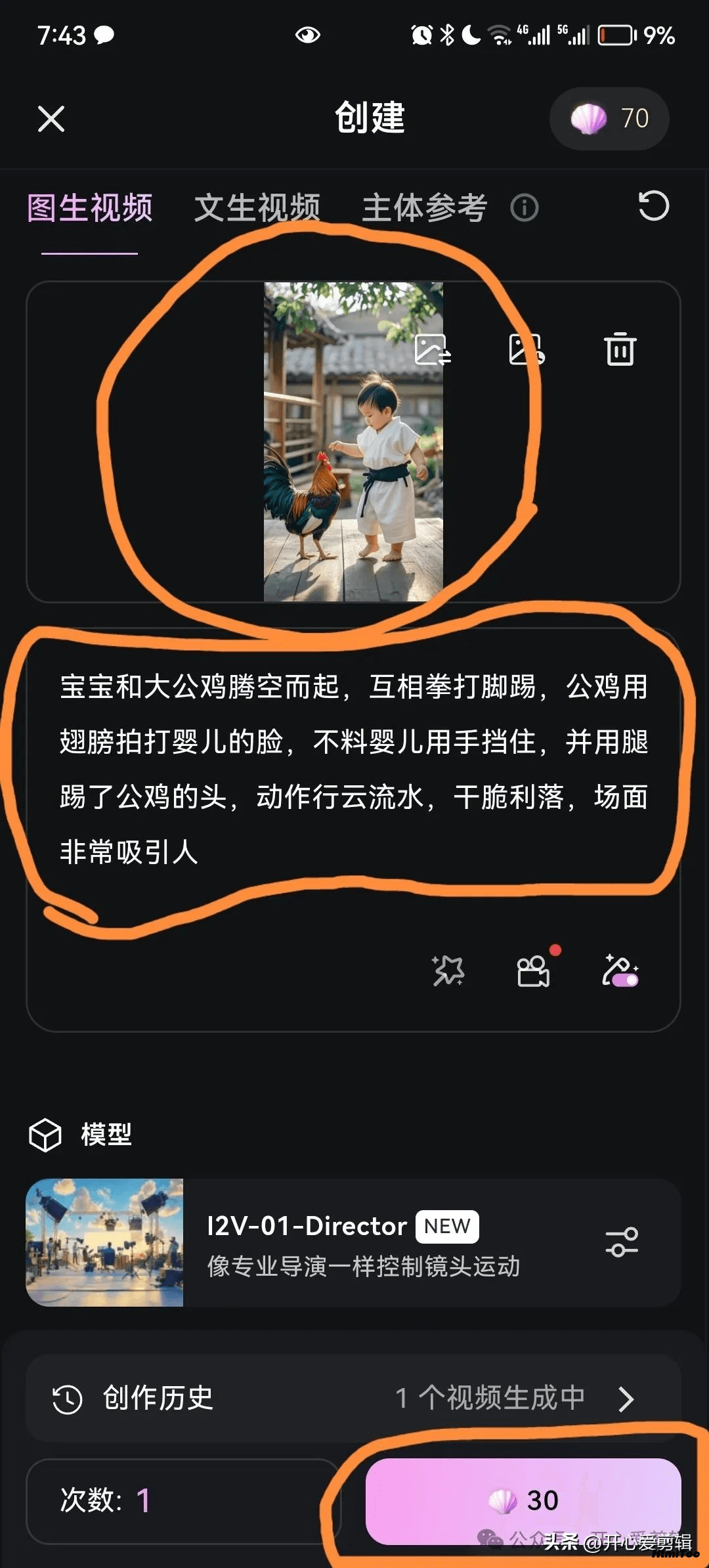Tap the sparkle prompt enhance icon
The height and width of the screenshot is (1568, 709).
pyautogui.click(x=448, y=970)
